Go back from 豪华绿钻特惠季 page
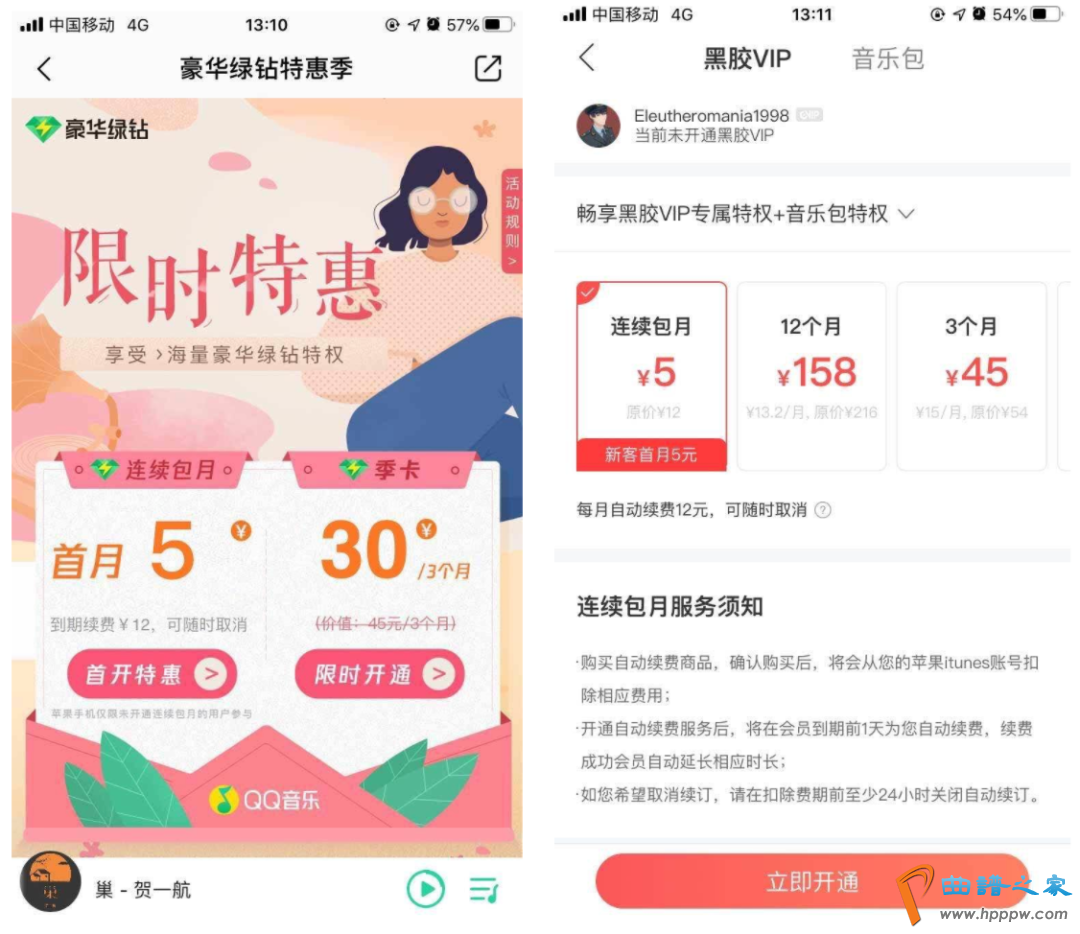This screenshot has height=934, width=1080. point(44,69)
